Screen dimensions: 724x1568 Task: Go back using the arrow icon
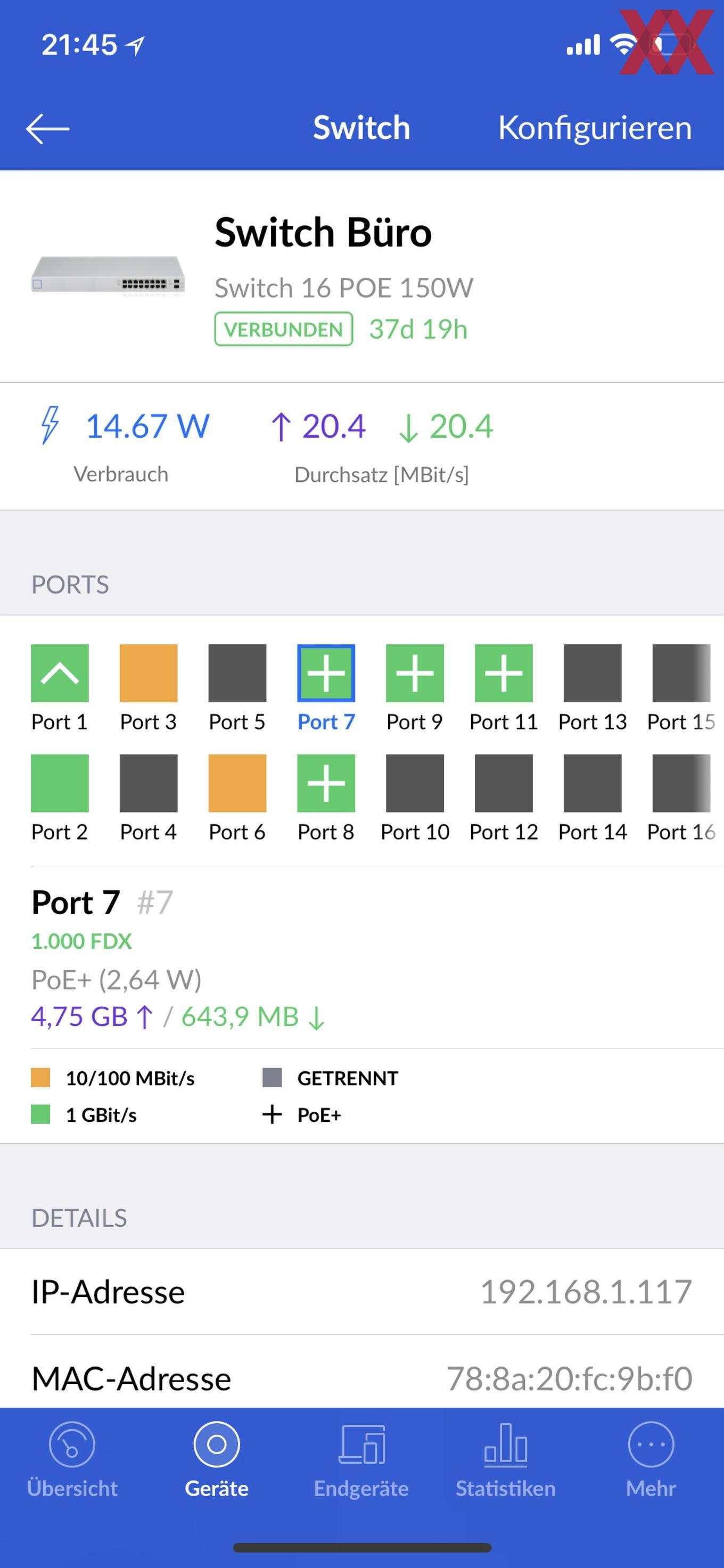click(47, 128)
